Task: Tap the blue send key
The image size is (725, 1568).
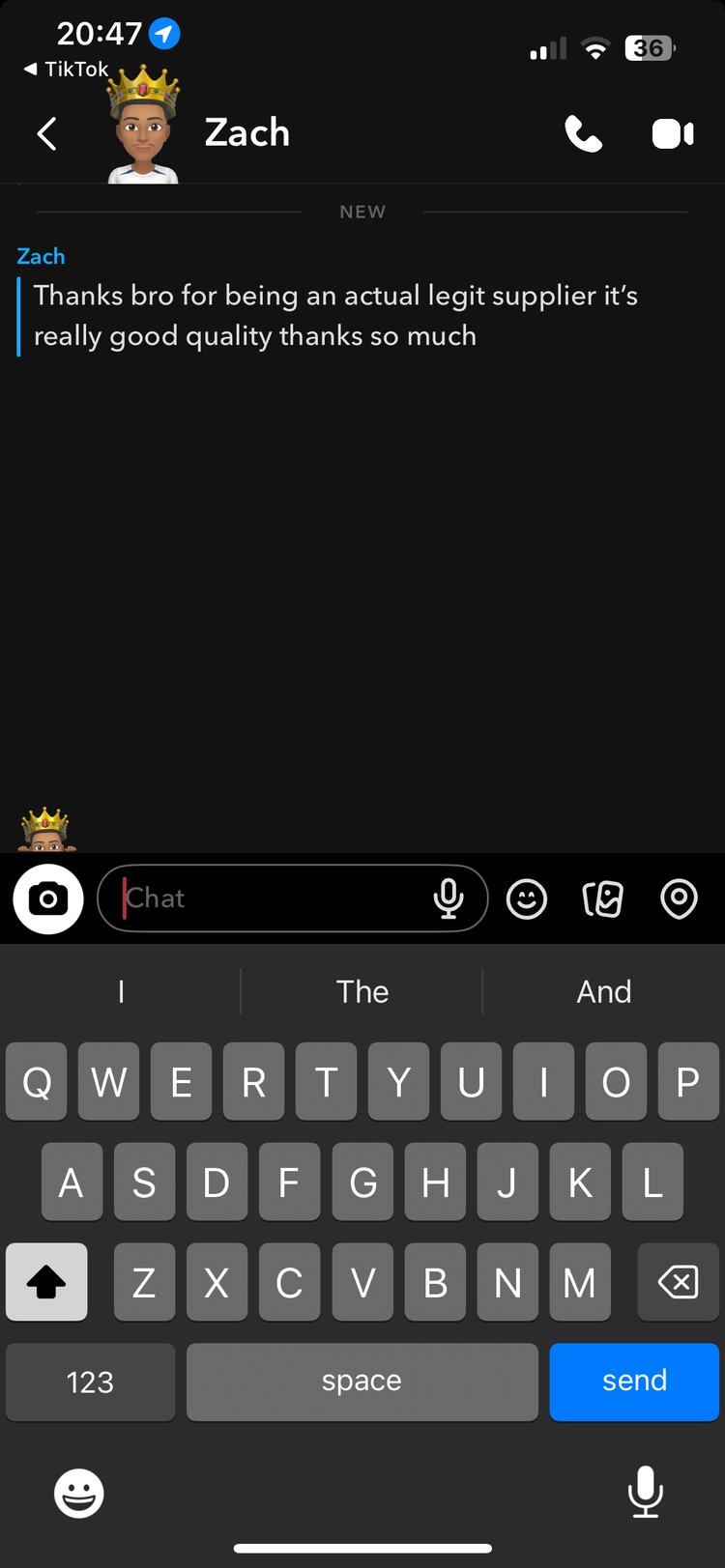Action: point(634,1381)
